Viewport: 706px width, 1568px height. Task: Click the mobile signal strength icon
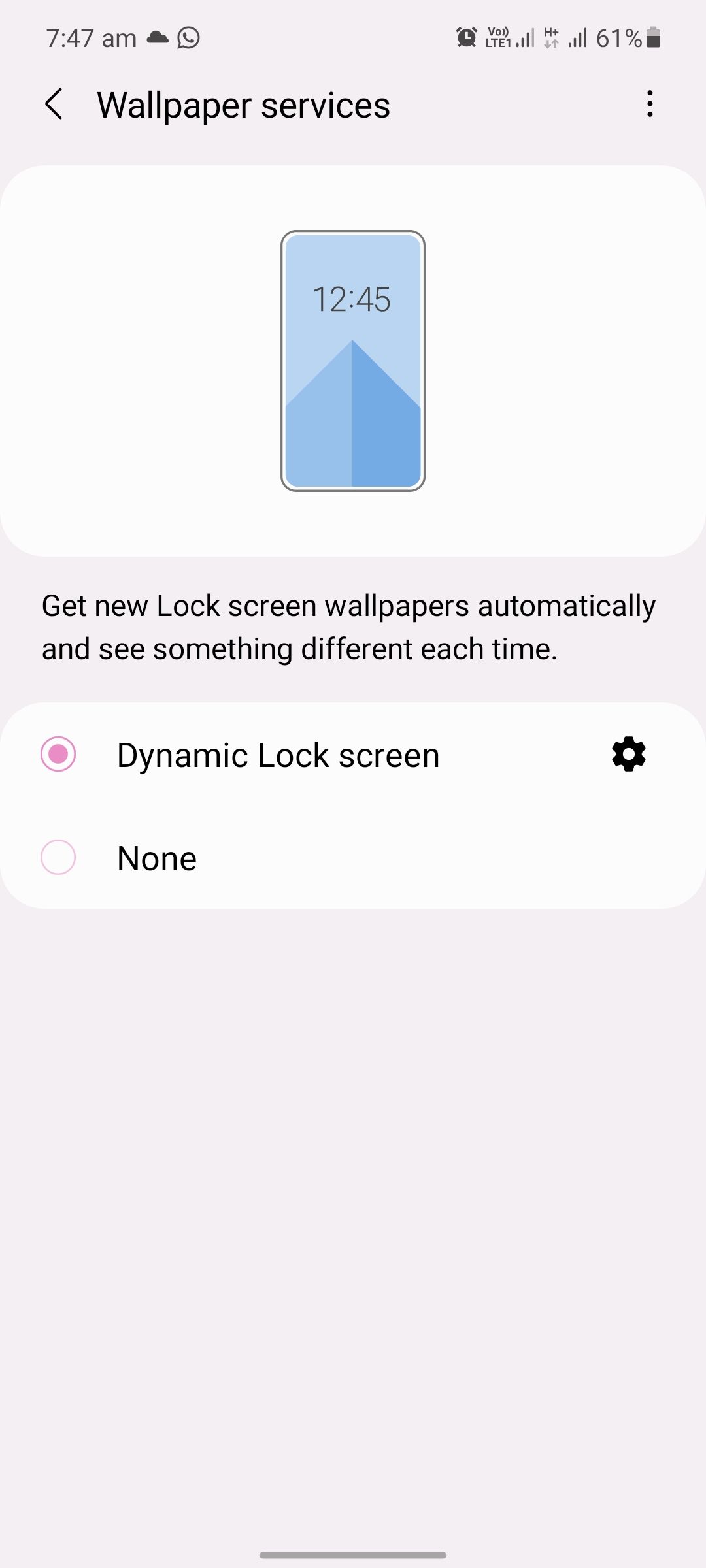point(578,39)
